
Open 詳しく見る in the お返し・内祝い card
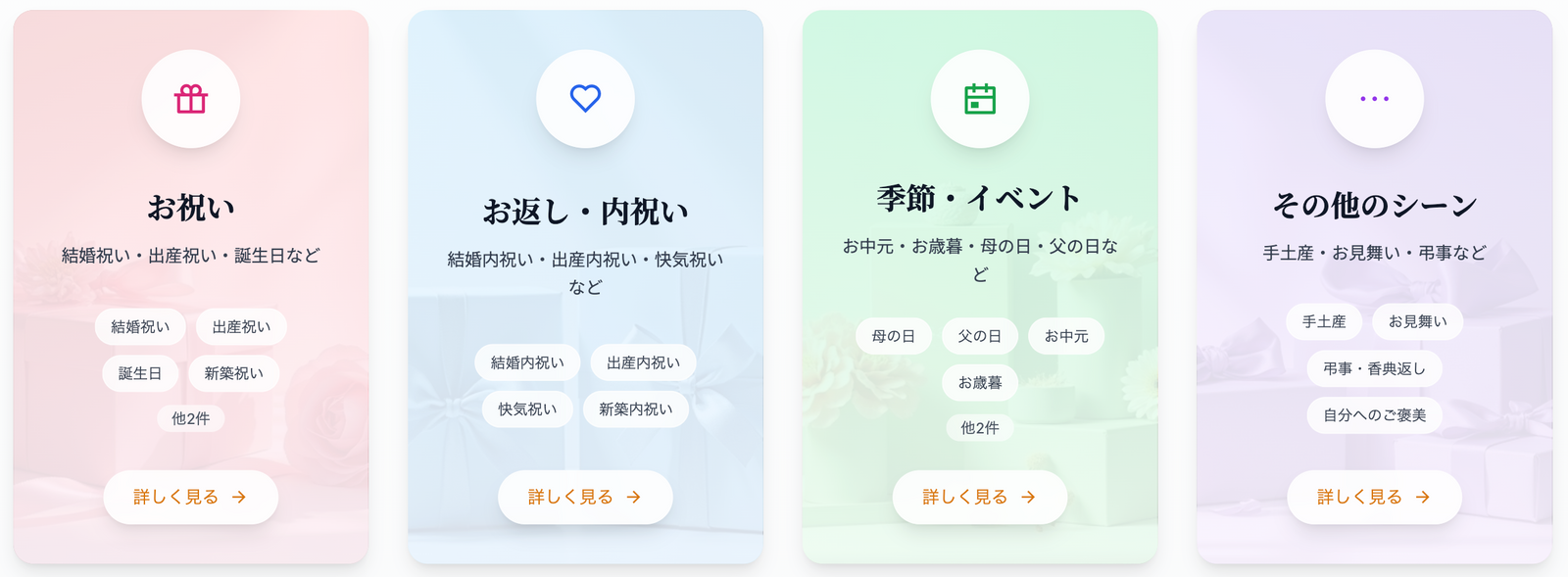585,498
